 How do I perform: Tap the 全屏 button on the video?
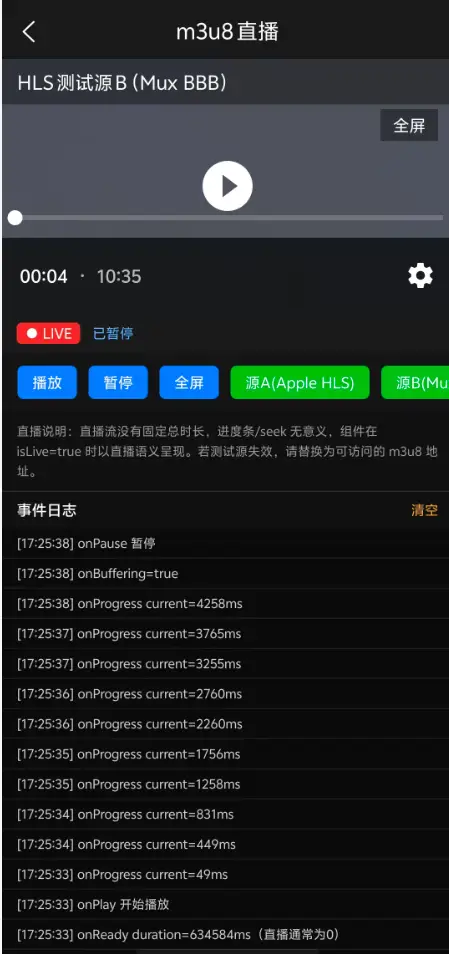coord(409,125)
